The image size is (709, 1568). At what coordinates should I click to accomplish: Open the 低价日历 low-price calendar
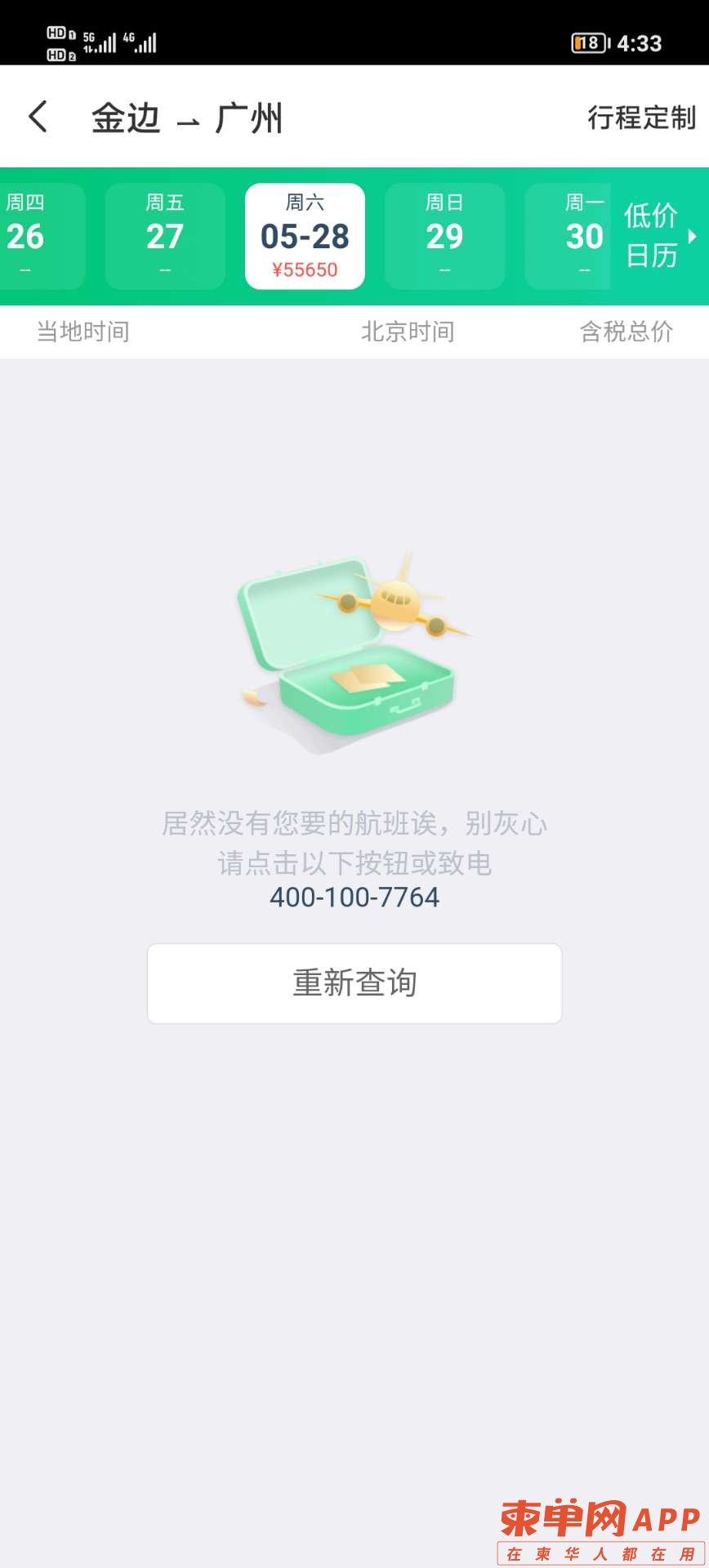[658, 236]
